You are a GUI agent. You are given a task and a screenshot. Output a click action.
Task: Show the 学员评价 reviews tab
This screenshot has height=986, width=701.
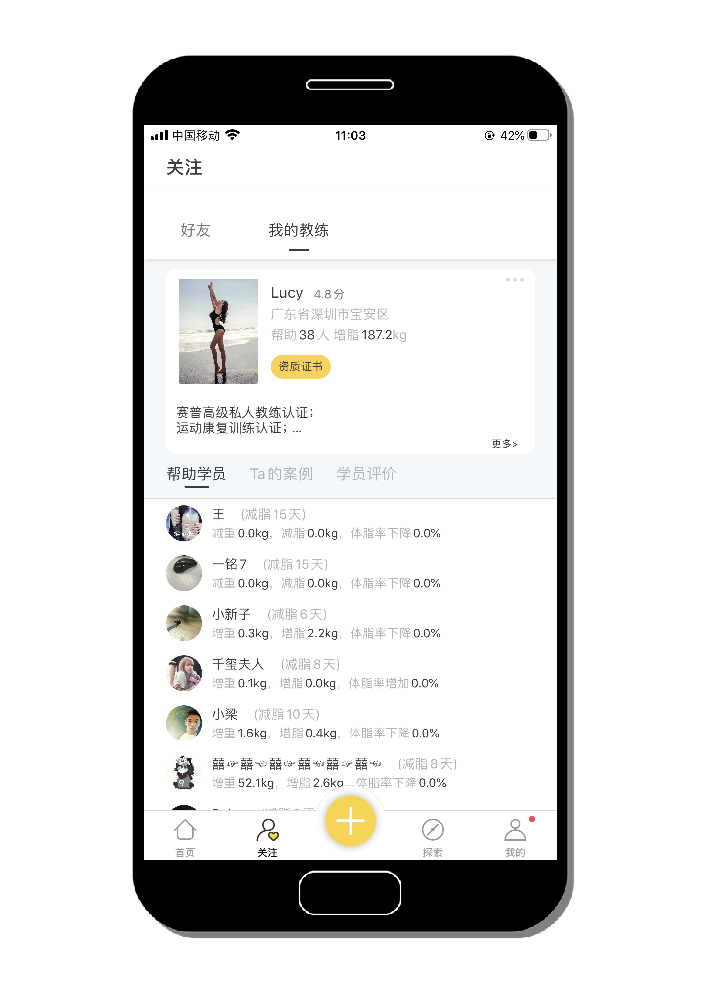tap(366, 474)
